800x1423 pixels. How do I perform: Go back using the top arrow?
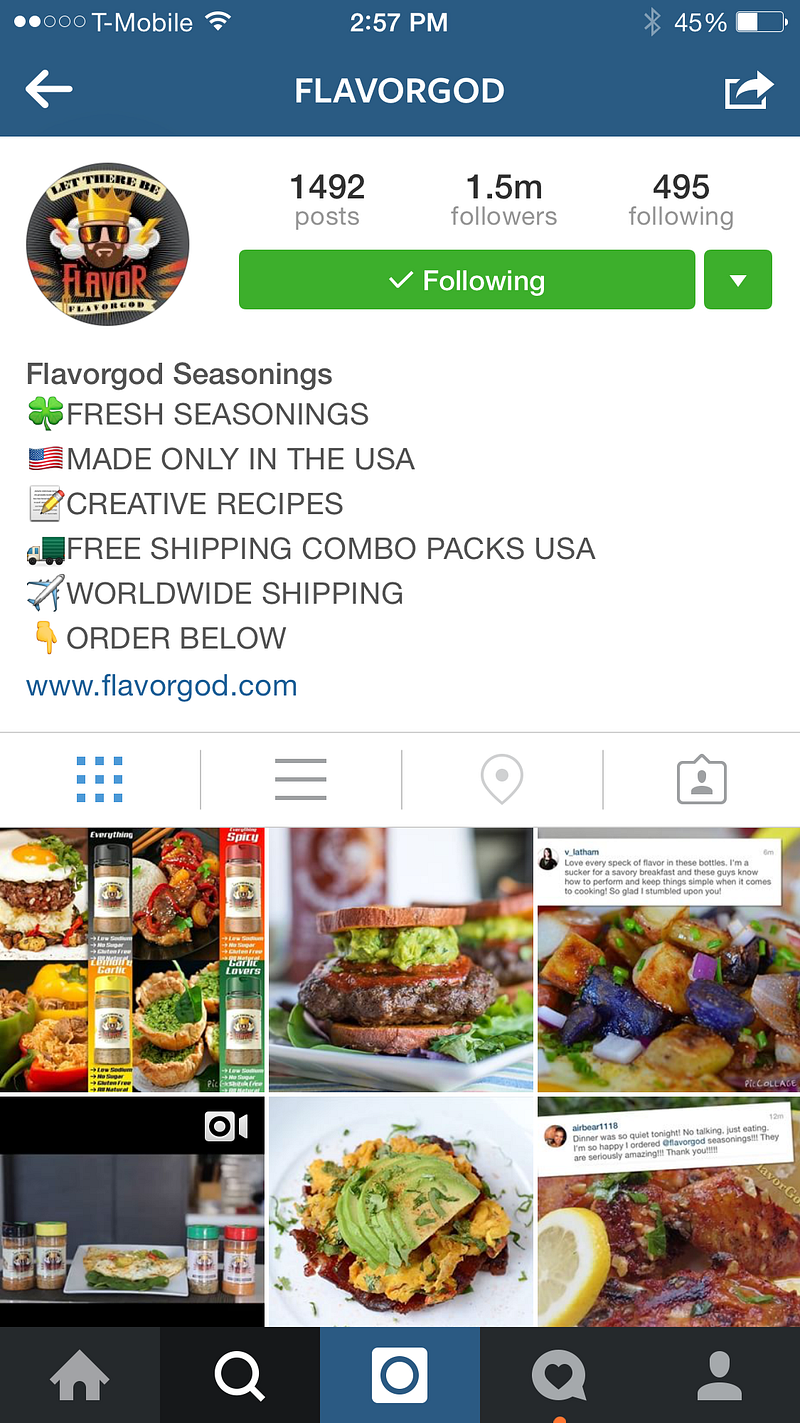(48, 90)
